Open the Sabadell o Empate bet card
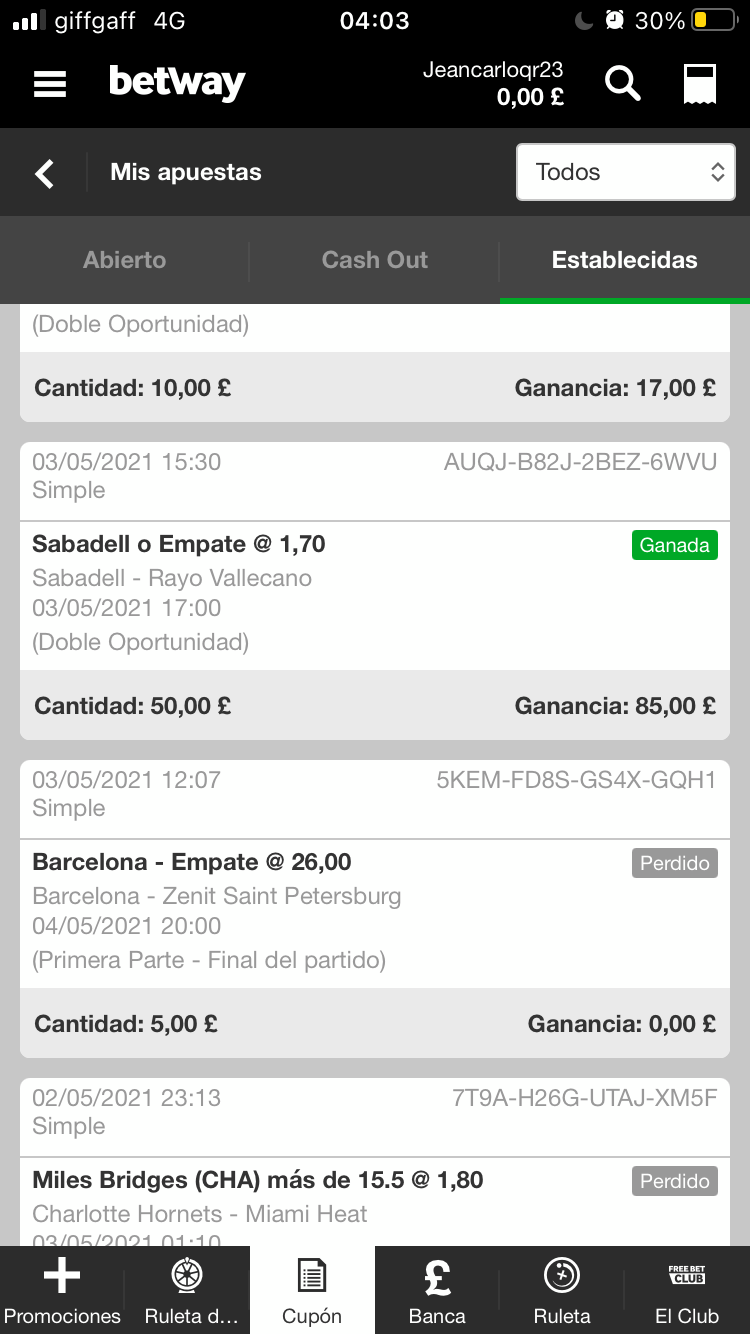 pyautogui.click(x=375, y=591)
